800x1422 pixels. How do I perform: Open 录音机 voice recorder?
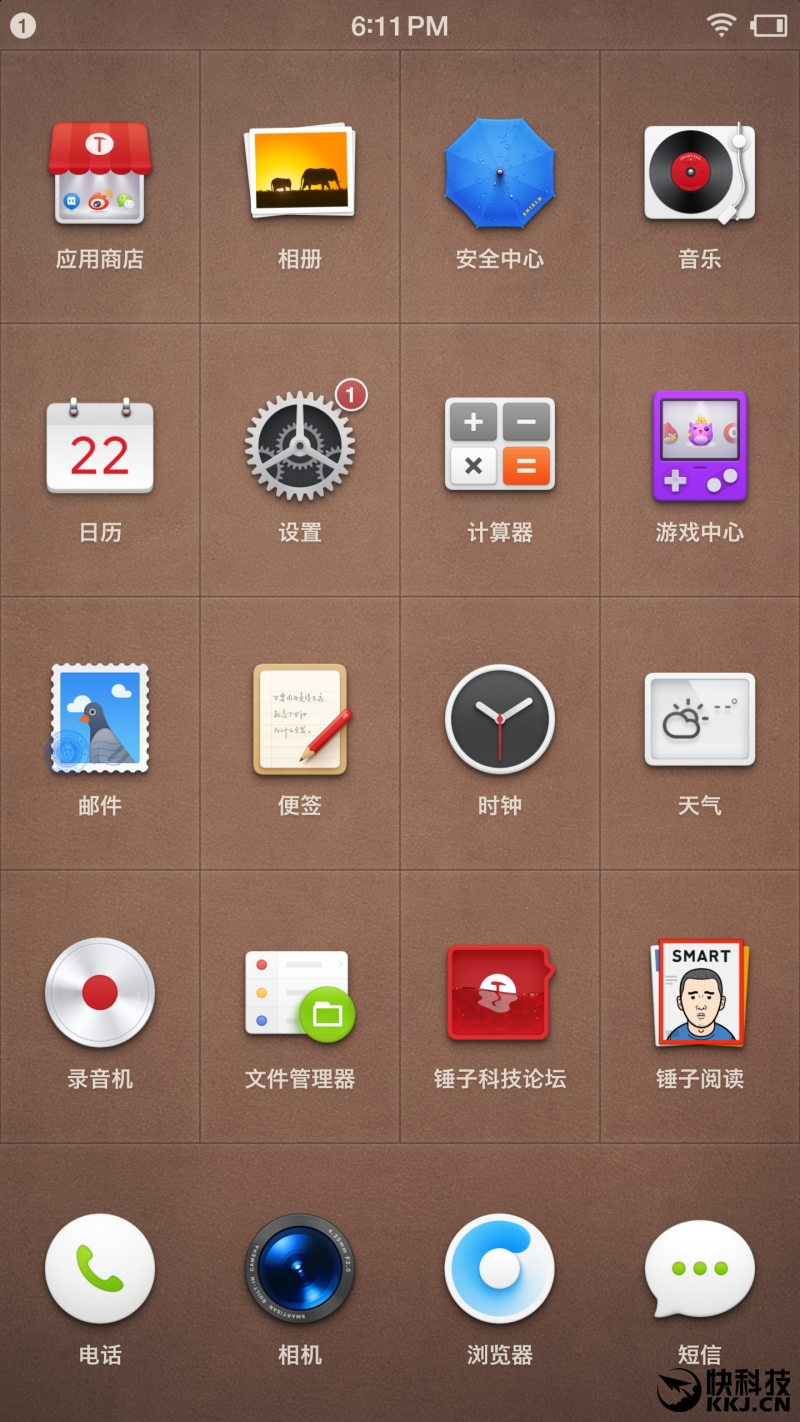pyautogui.click(x=100, y=992)
